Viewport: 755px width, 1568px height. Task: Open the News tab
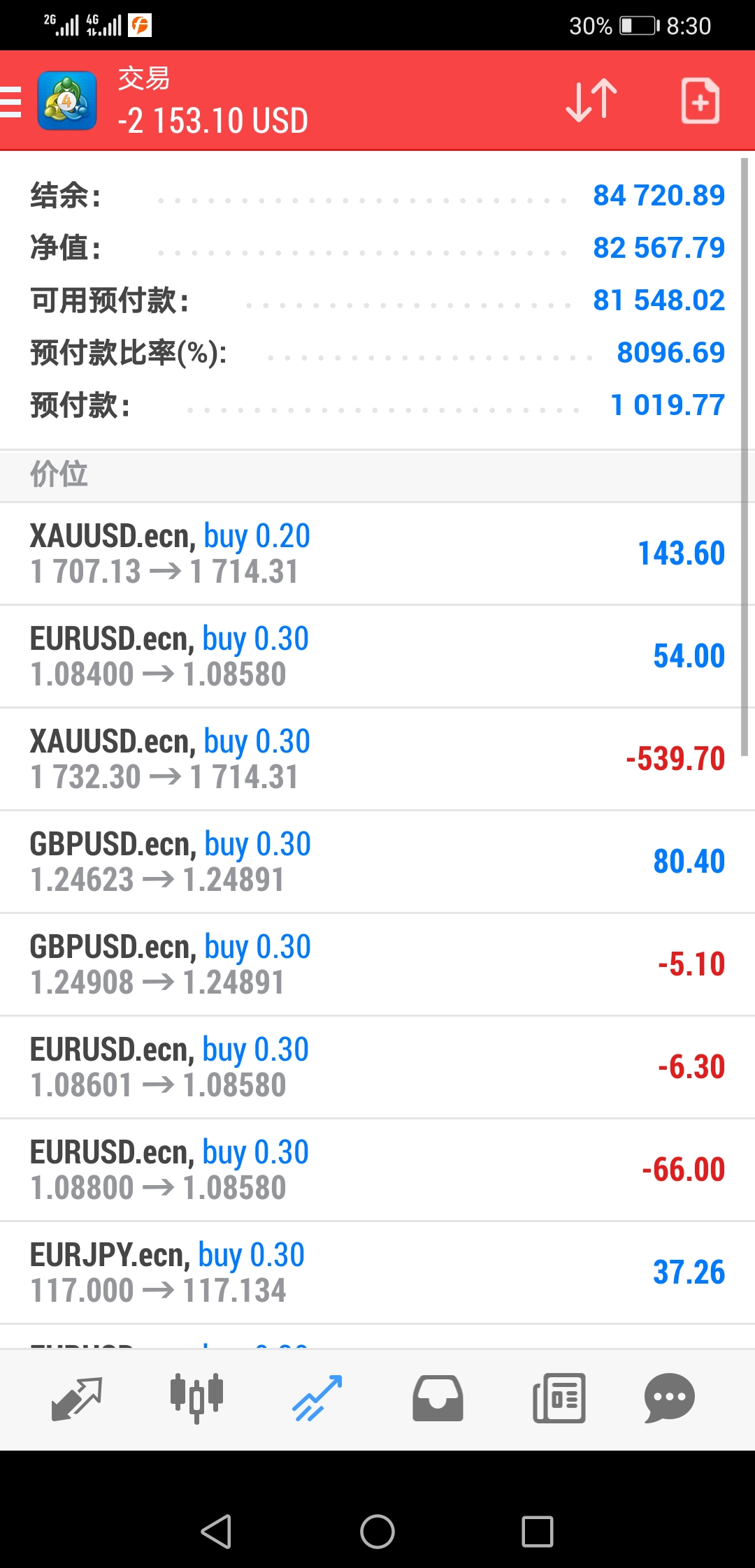[559, 1399]
